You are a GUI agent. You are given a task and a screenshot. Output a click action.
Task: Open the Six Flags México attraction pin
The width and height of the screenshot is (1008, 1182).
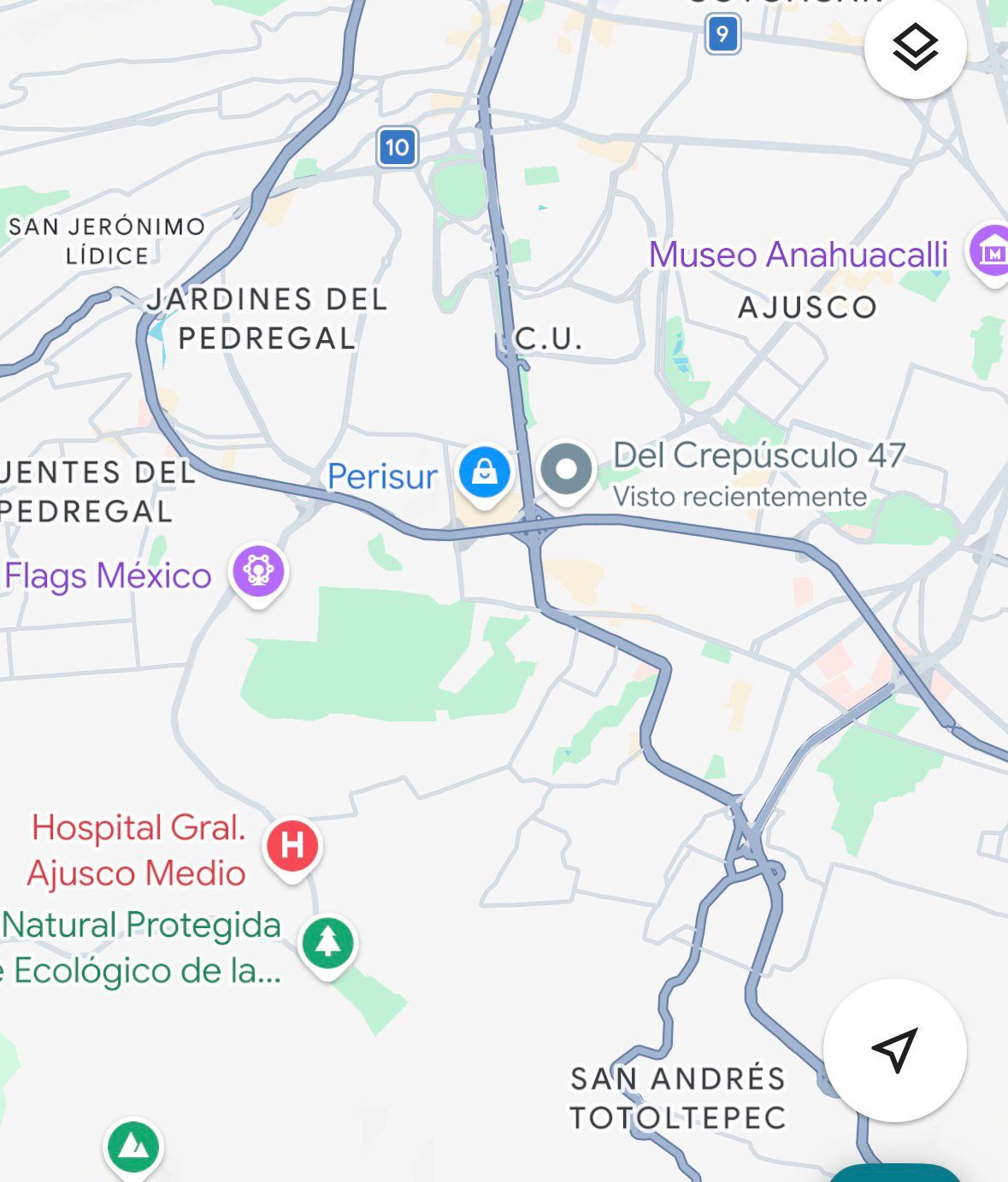coord(258,571)
